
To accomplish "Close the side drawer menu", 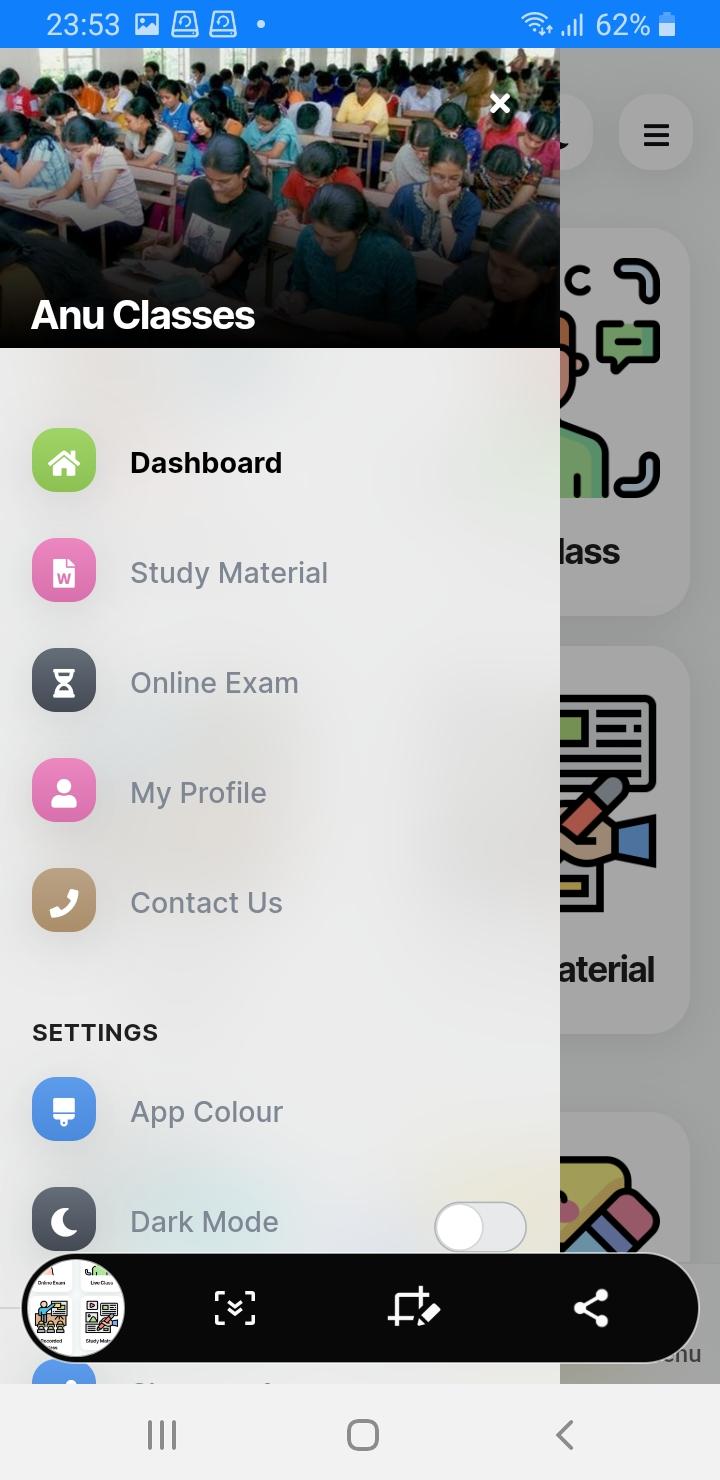I will coord(500,104).
